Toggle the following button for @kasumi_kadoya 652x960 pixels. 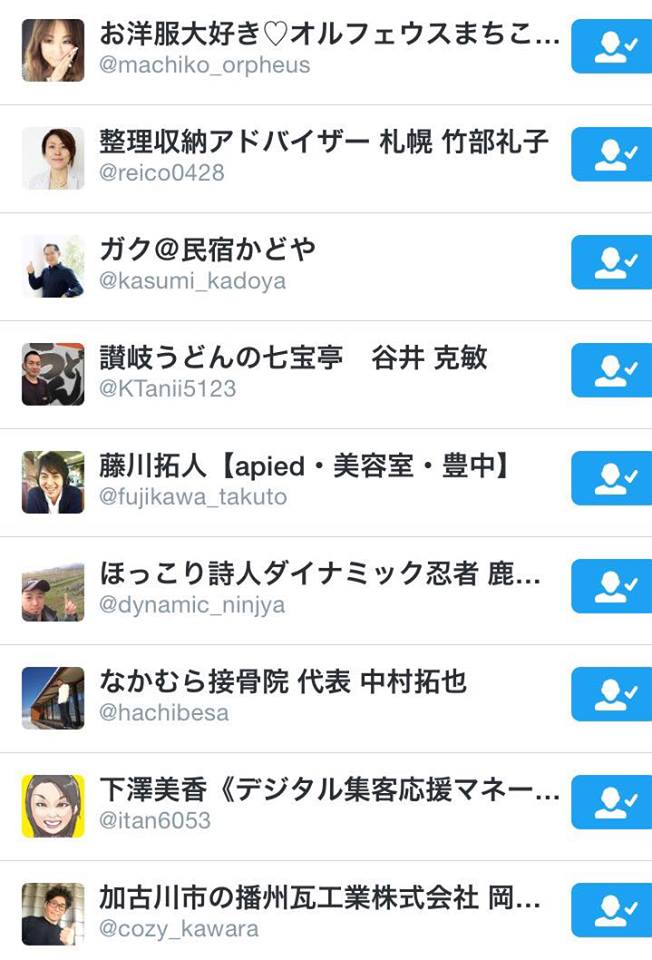click(x=612, y=263)
